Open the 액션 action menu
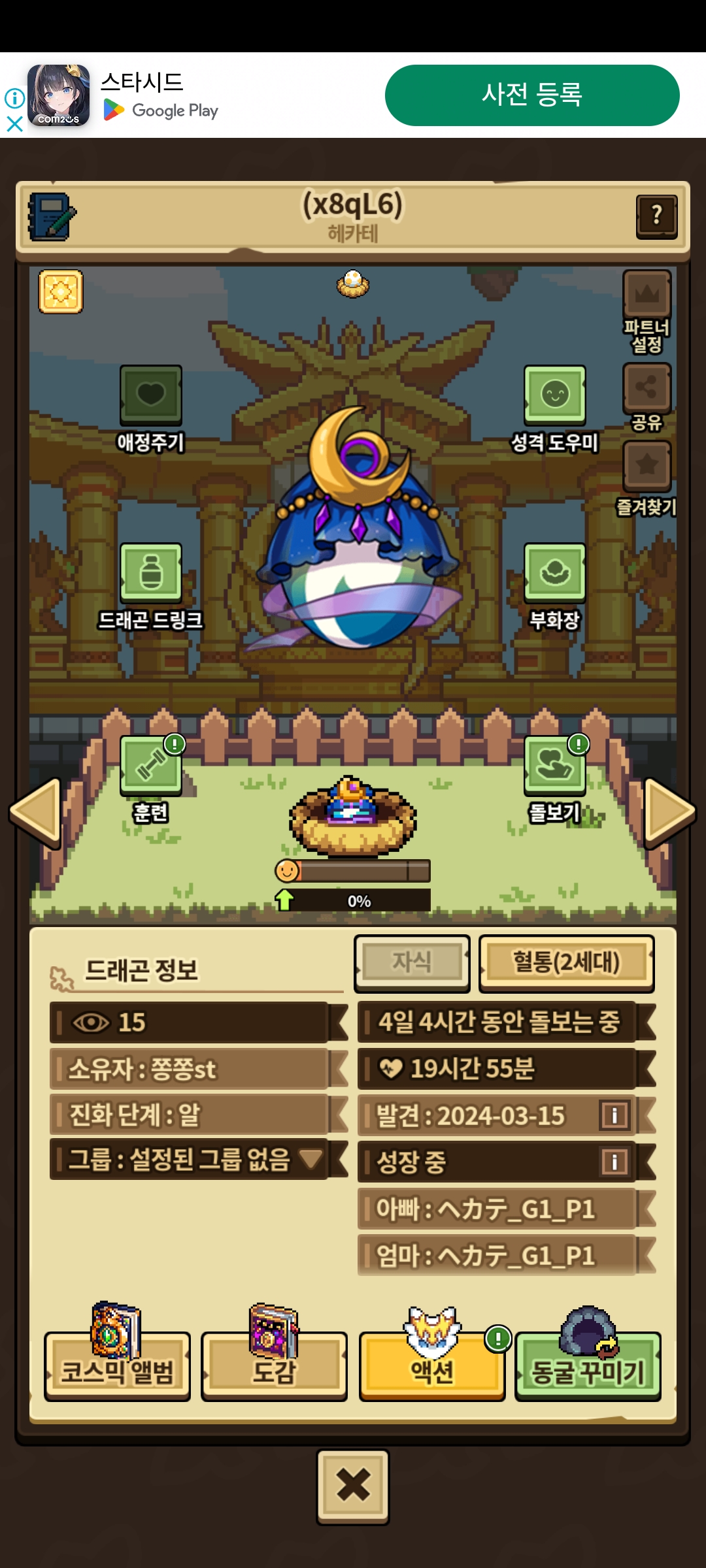This screenshot has height=1568, width=706. (x=431, y=1366)
